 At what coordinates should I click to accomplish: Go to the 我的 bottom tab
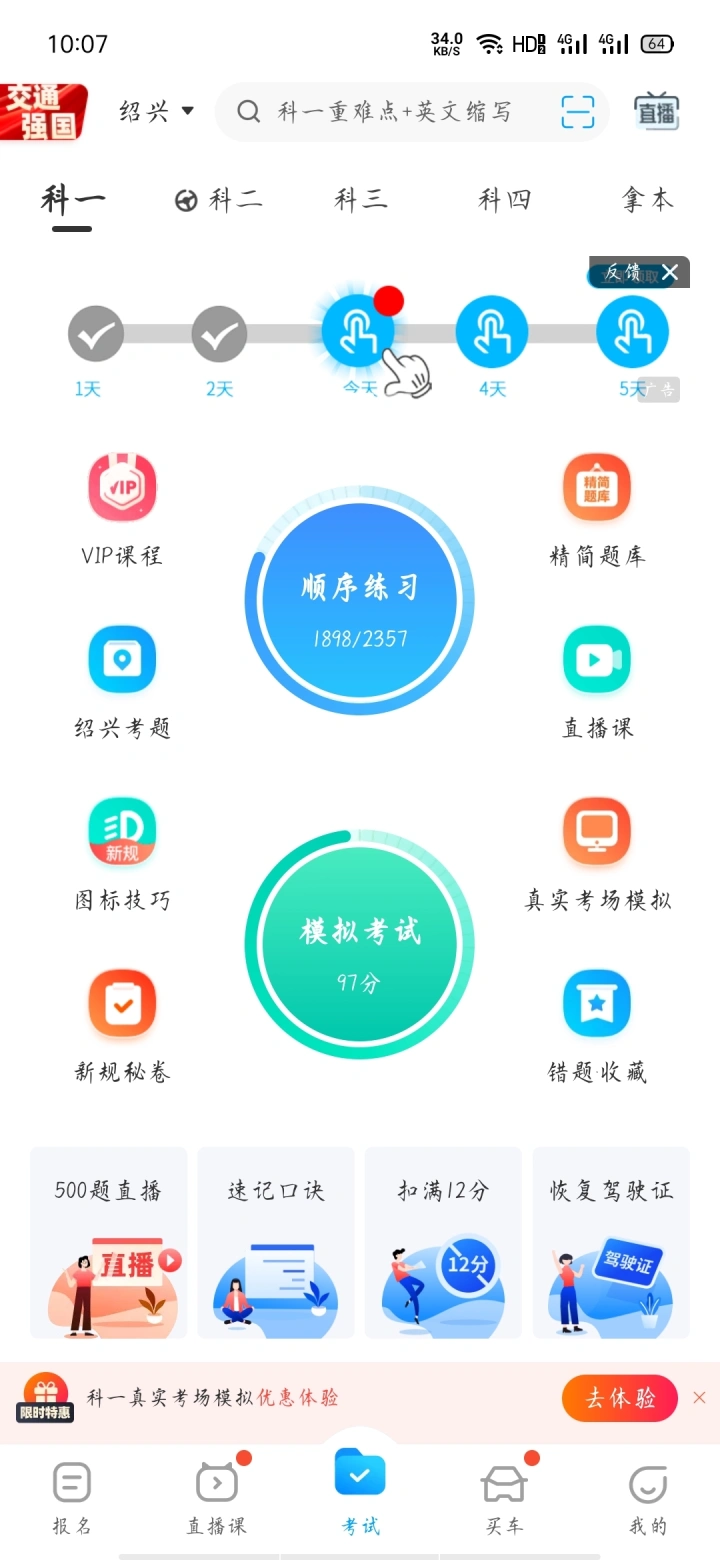[x=647, y=1497]
